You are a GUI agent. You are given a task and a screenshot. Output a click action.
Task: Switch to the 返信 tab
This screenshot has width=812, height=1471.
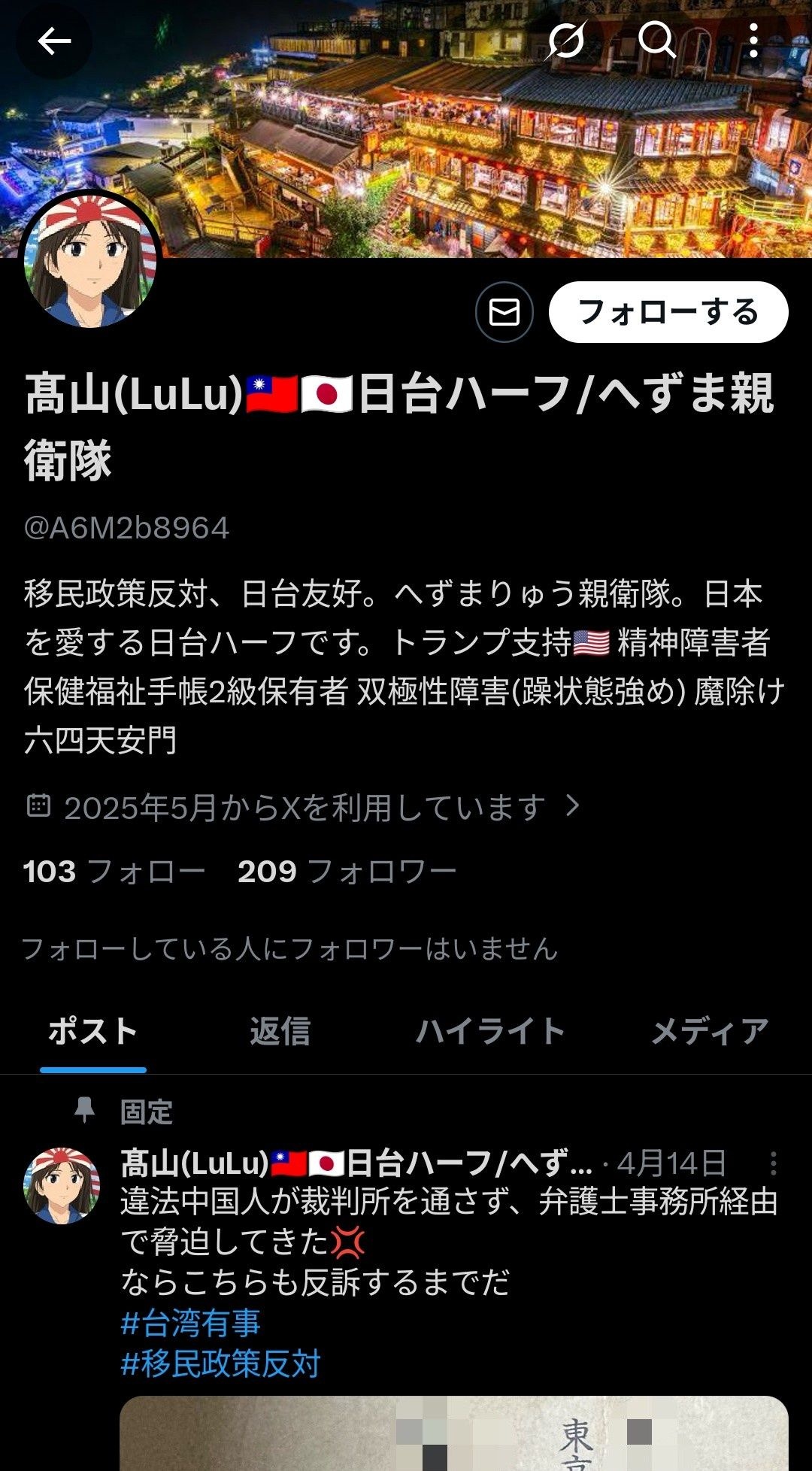(x=280, y=1031)
